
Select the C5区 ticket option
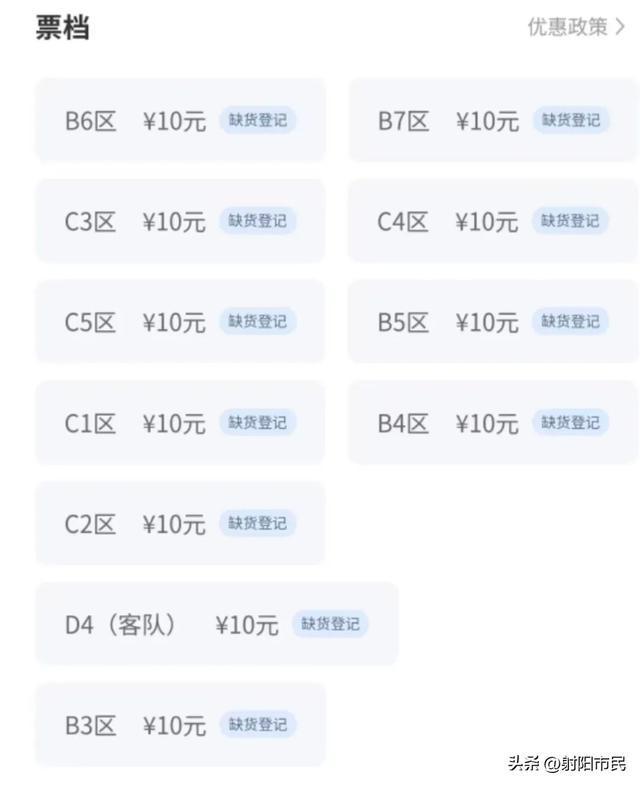[180, 322]
